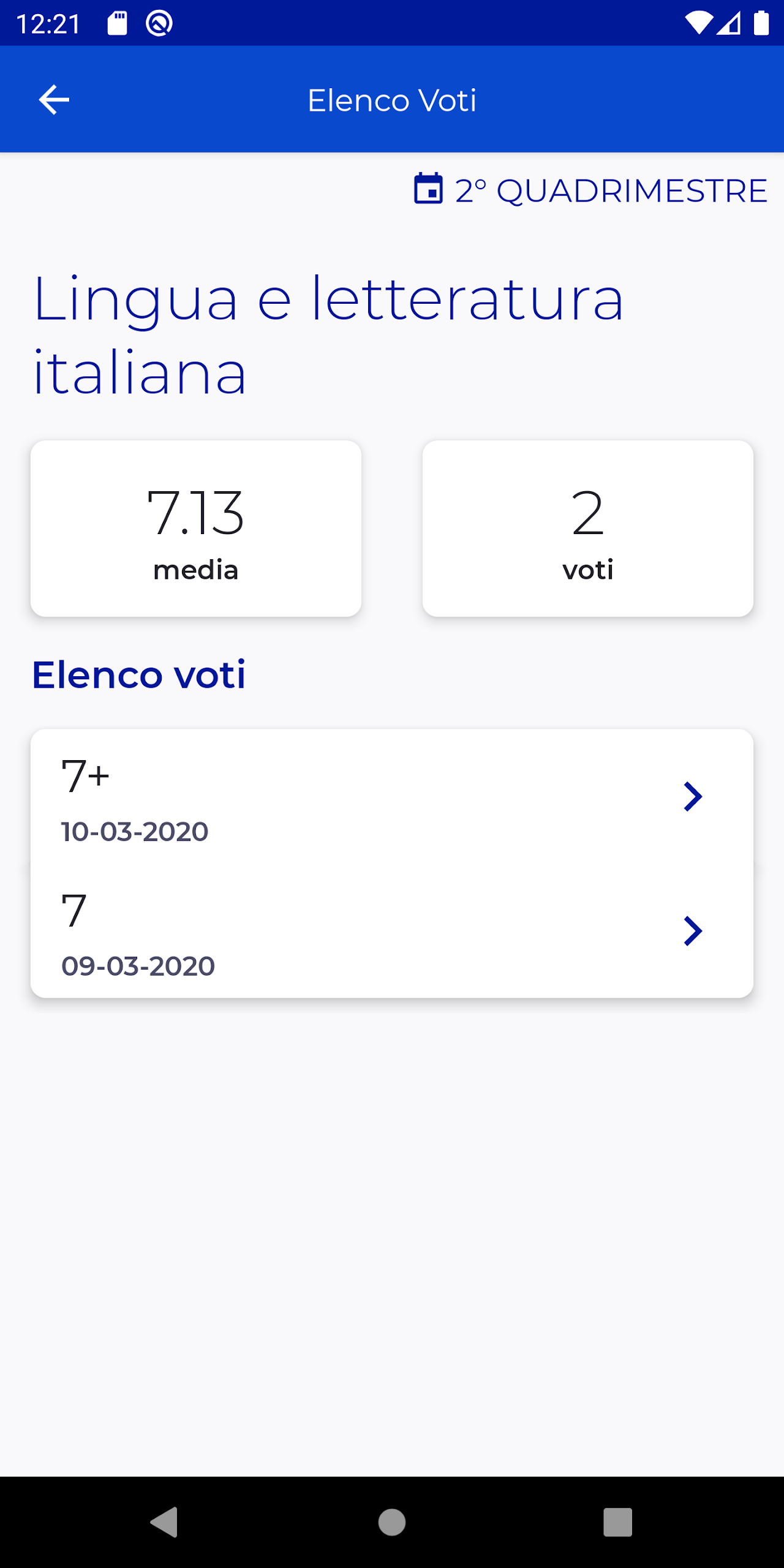The width and height of the screenshot is (784, 1568).
Task: Go back using the app bar arrow
Action: [54, 100]
